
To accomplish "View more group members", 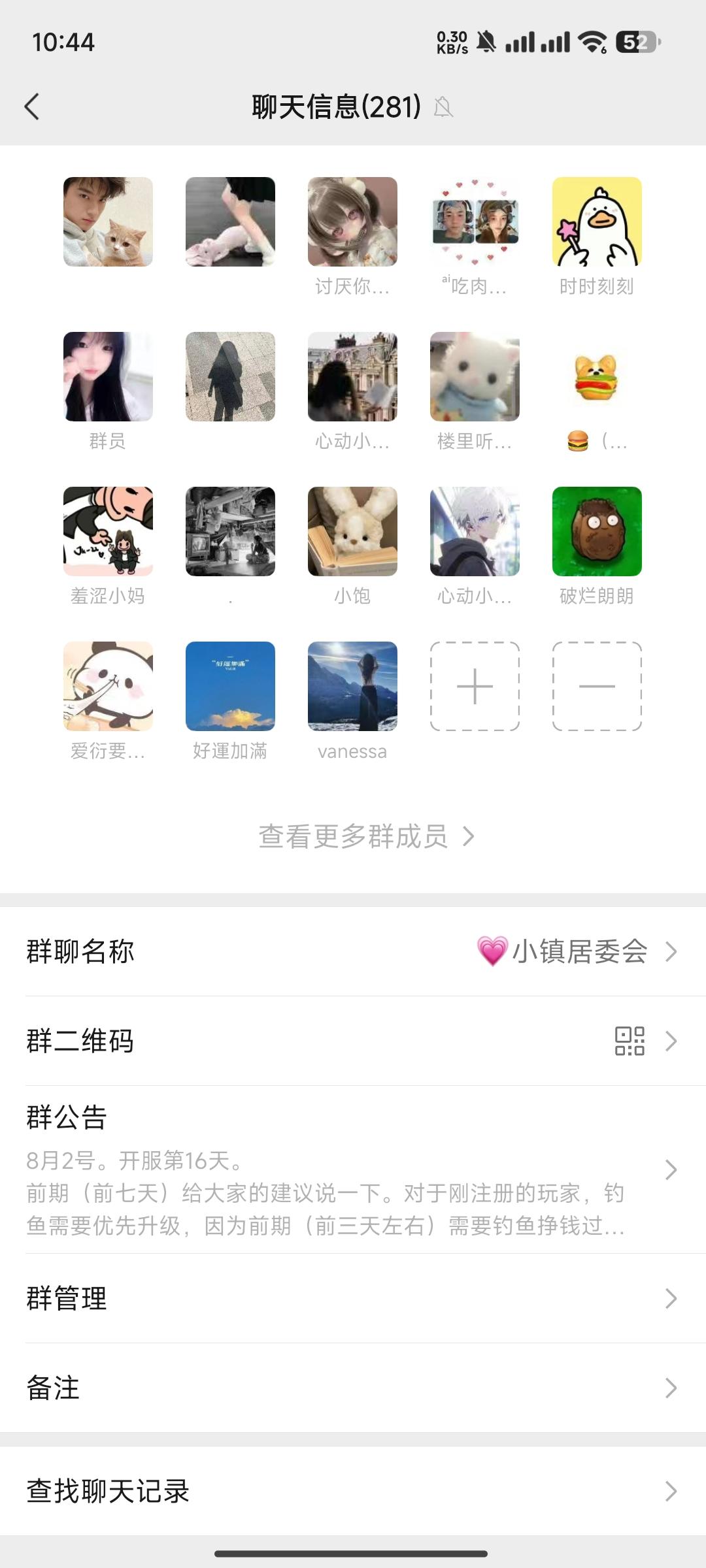I will click(x=366, y=836).
